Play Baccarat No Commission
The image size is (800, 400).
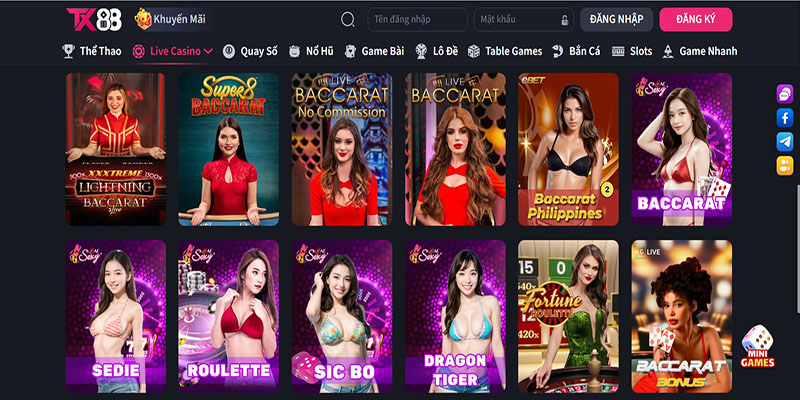(x=341, y=148)
